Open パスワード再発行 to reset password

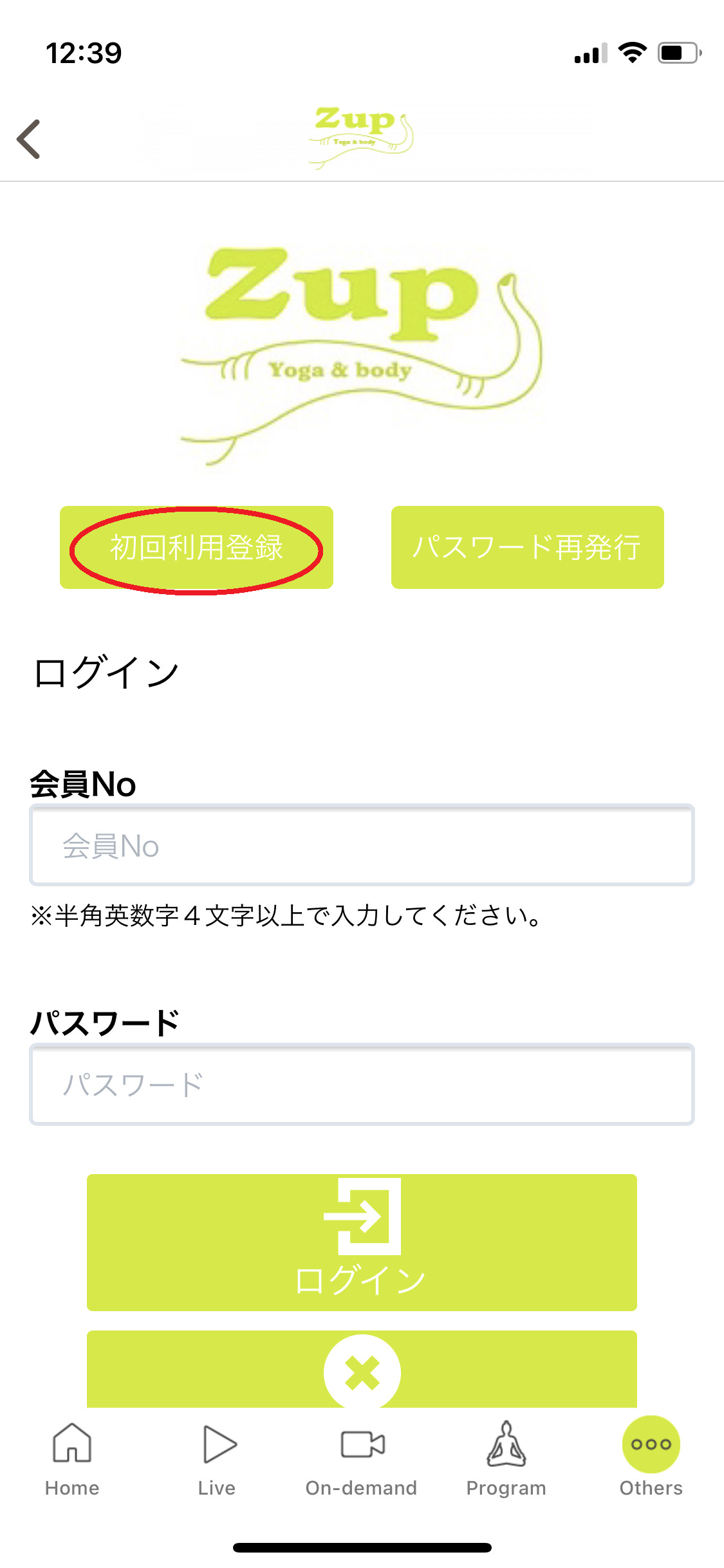click(x=527, y=548)
